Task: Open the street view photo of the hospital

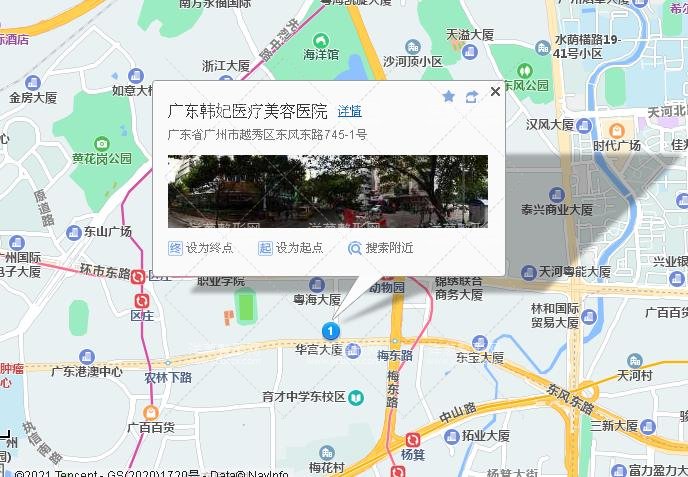Action: coord(327,190)
